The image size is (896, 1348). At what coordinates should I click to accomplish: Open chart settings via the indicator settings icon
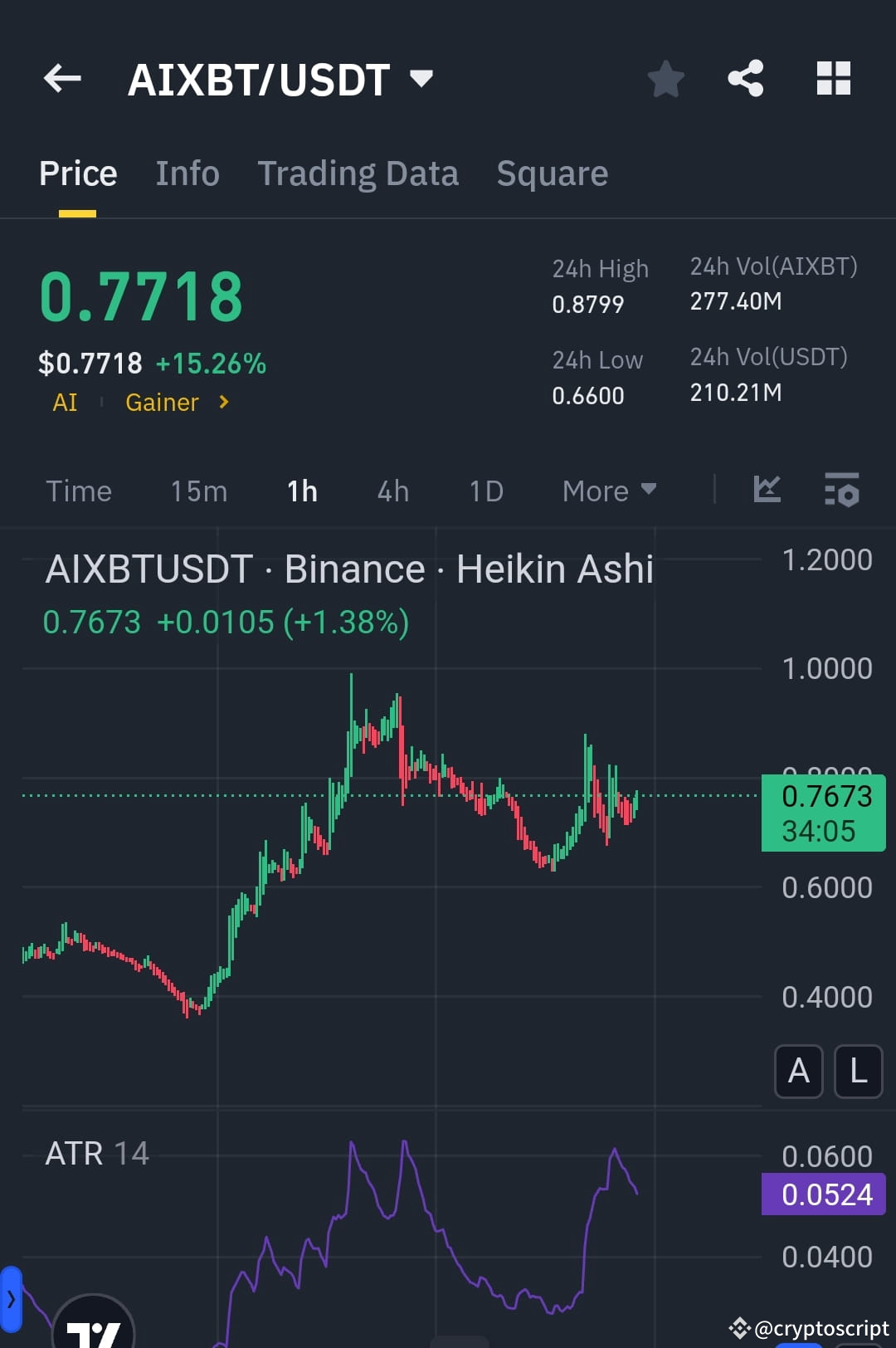pos(840,491)
